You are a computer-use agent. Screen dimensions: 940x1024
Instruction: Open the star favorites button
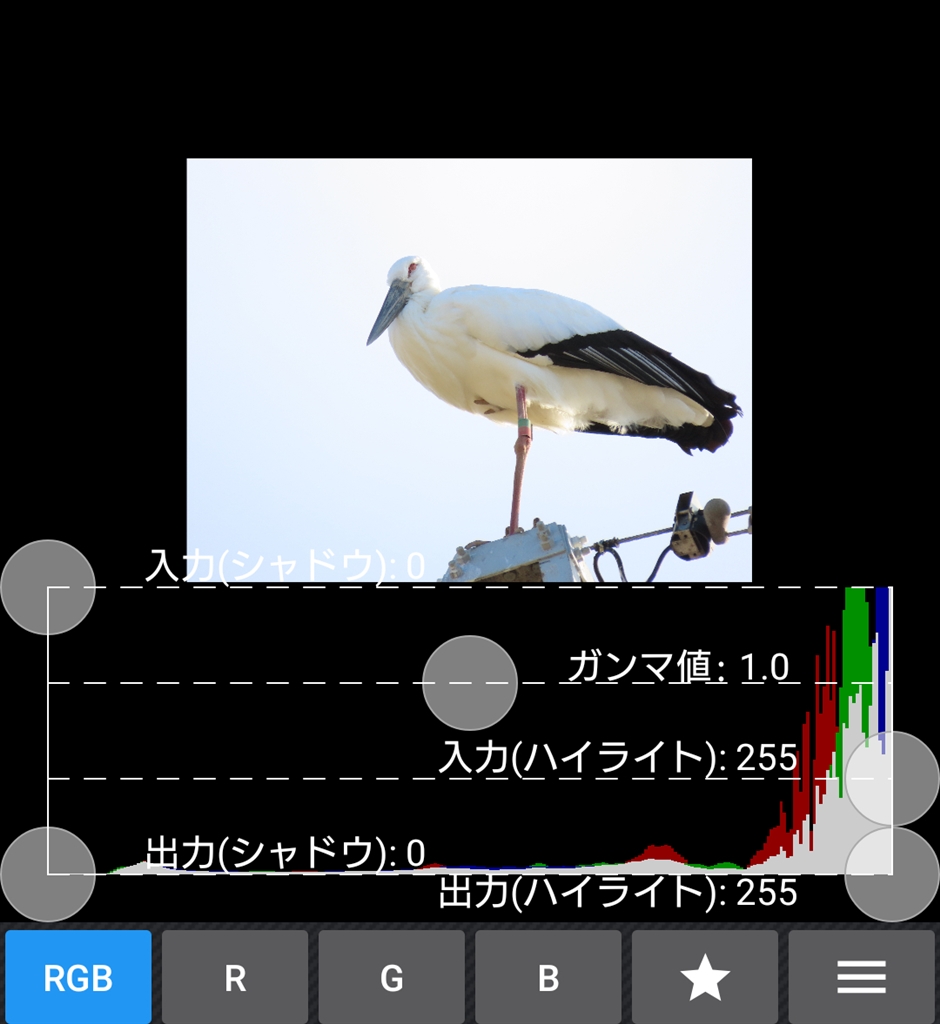(705, 977)
